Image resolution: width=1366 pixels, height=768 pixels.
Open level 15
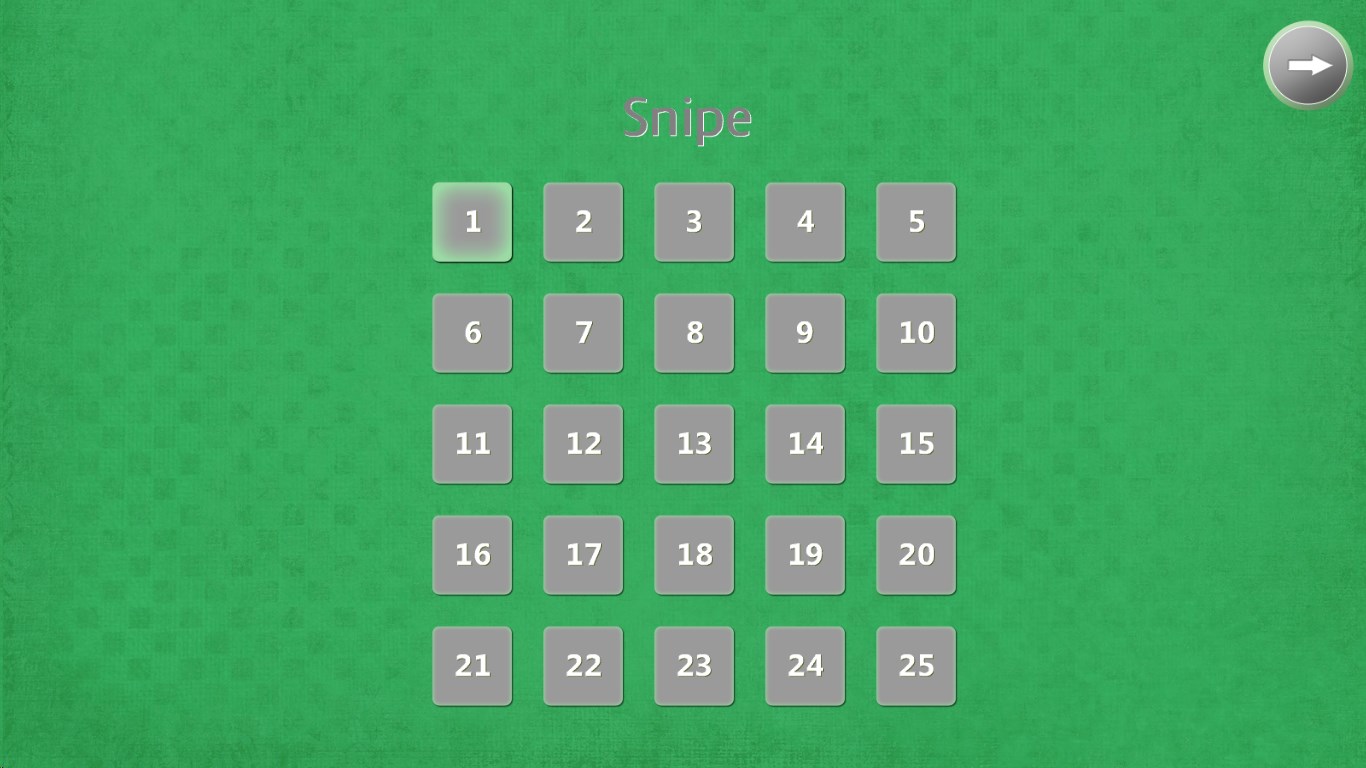click(916, 444)
